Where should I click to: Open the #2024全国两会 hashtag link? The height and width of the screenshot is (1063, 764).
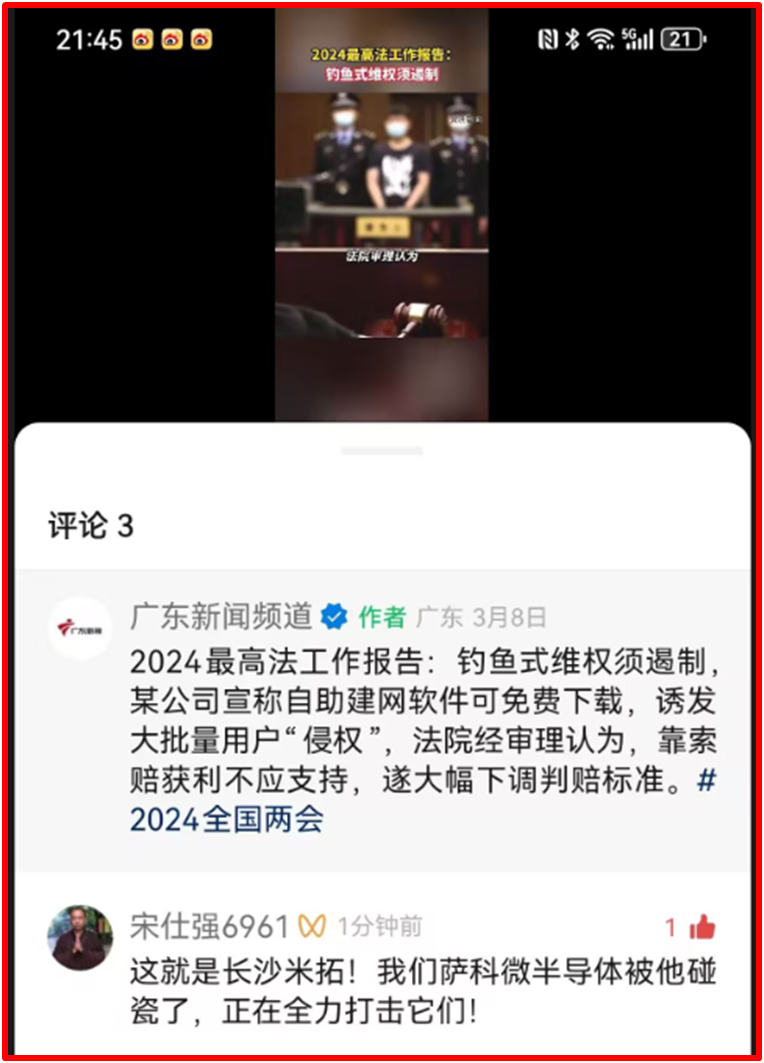[227, 820]
